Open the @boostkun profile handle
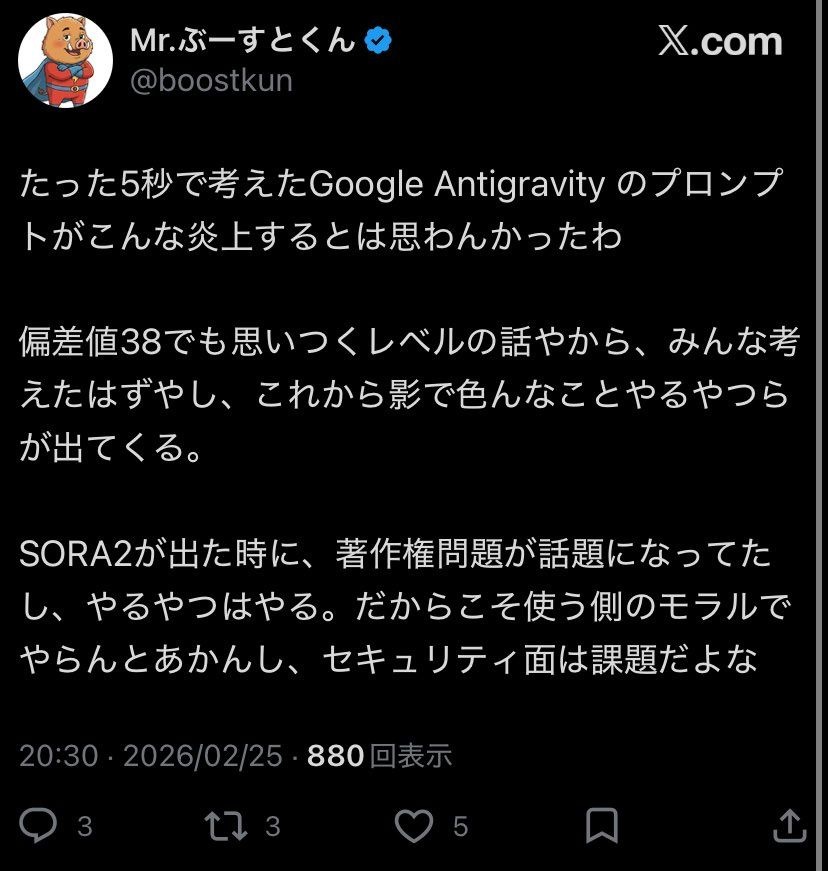Screen dimensions: 828x871 pos(211,79)
